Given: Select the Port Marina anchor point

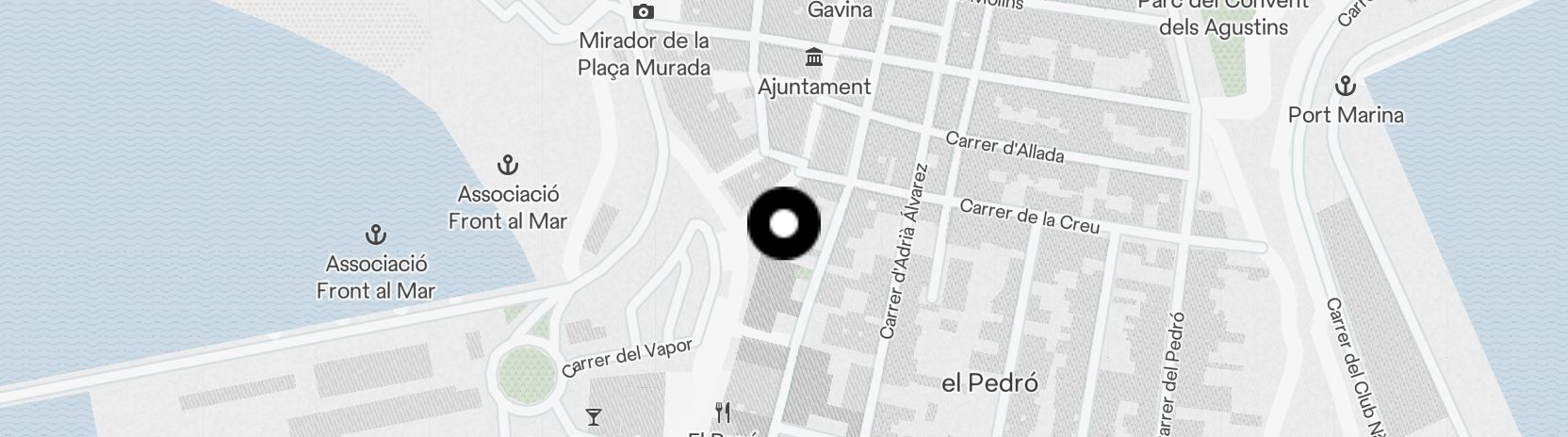Looking at the screenshot, I should tap(1346, 87).
